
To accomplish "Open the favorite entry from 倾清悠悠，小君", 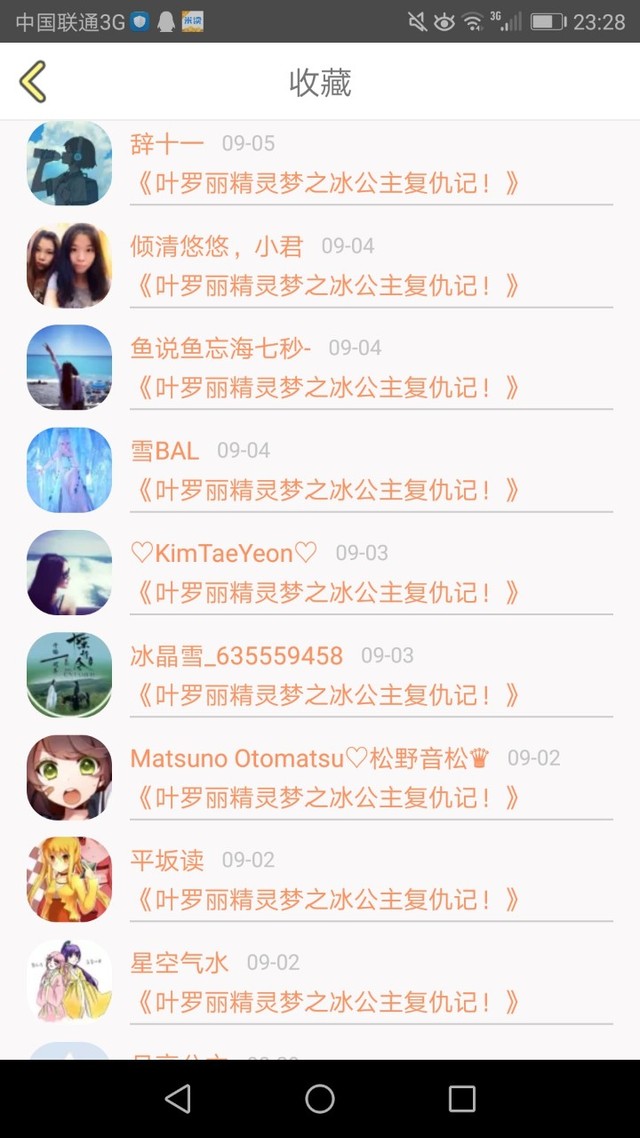I will (x=325, y=285).
